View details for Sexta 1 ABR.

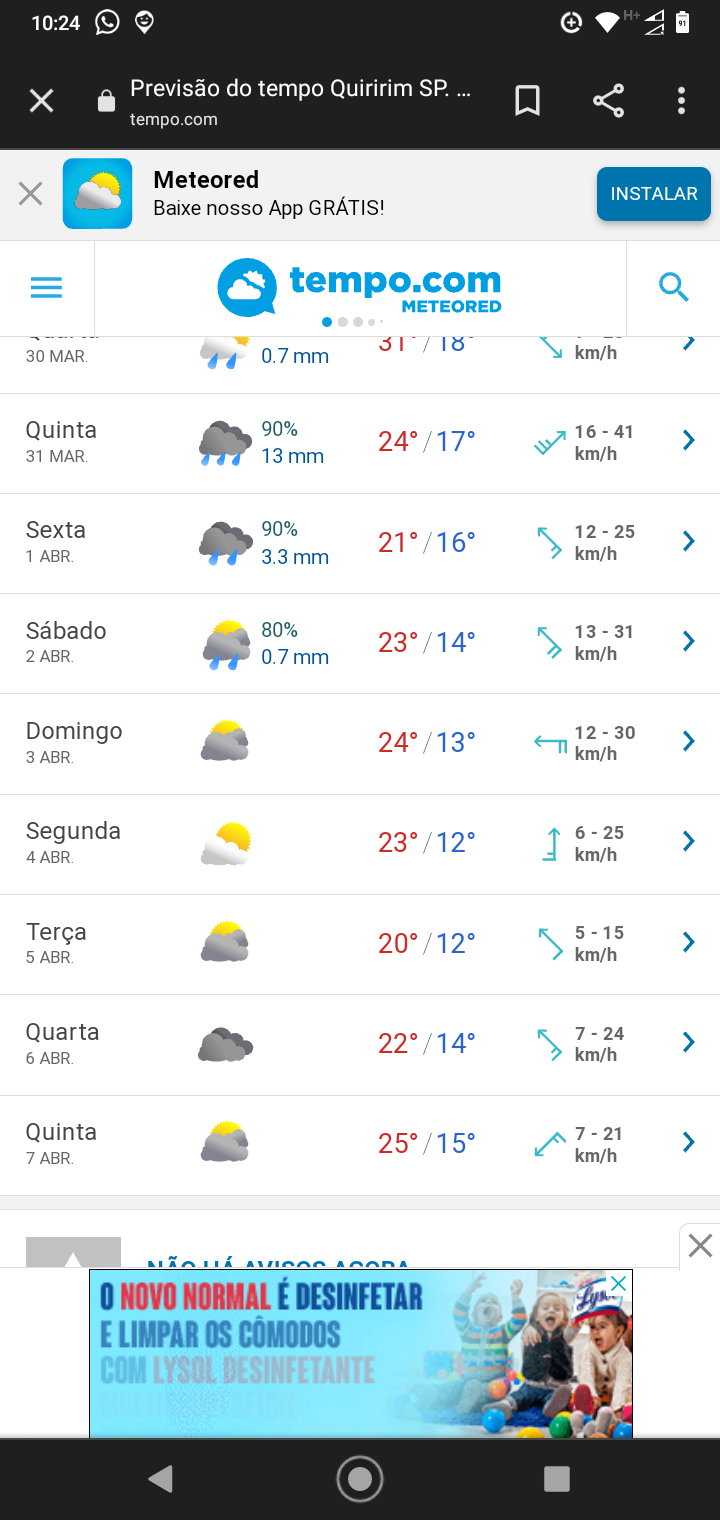360,543
